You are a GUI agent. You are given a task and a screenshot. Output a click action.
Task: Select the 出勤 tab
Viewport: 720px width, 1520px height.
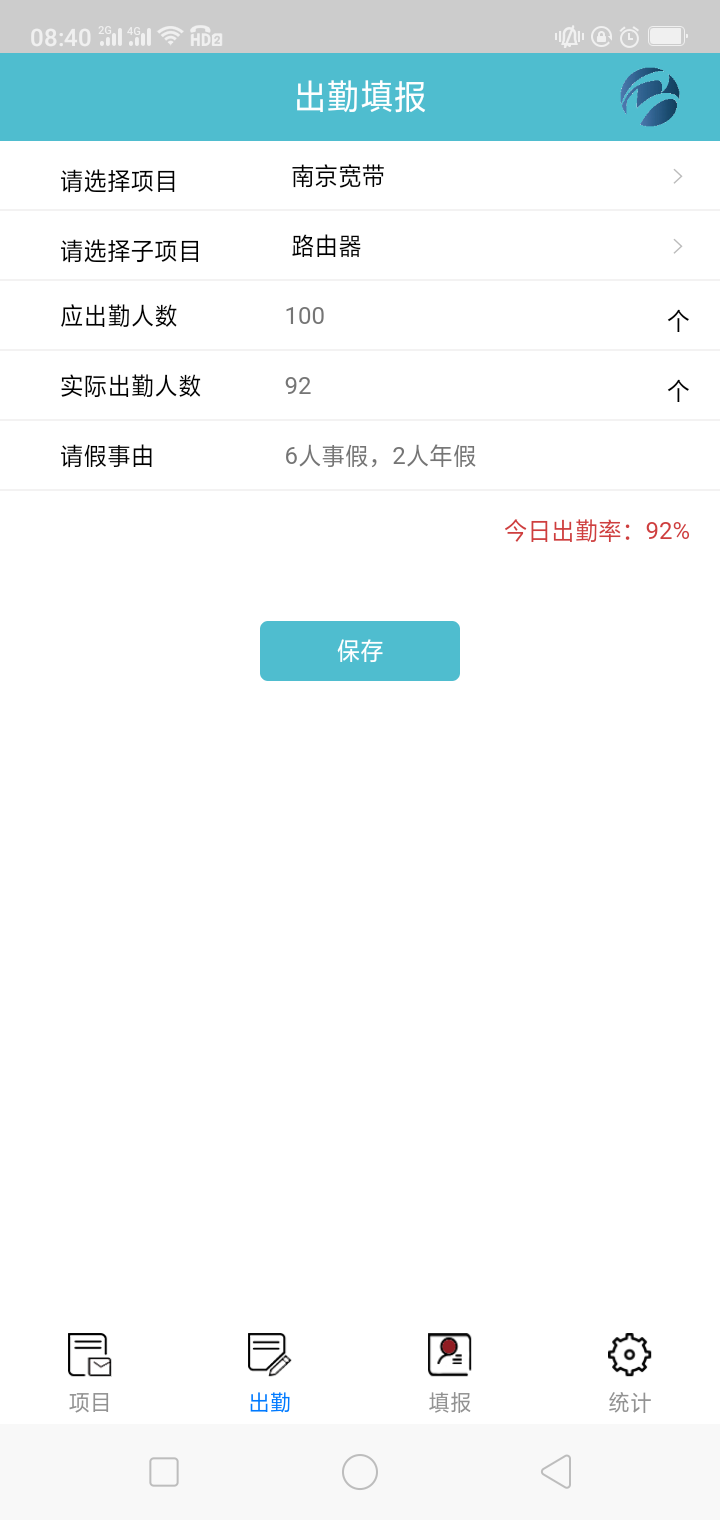270,1373
